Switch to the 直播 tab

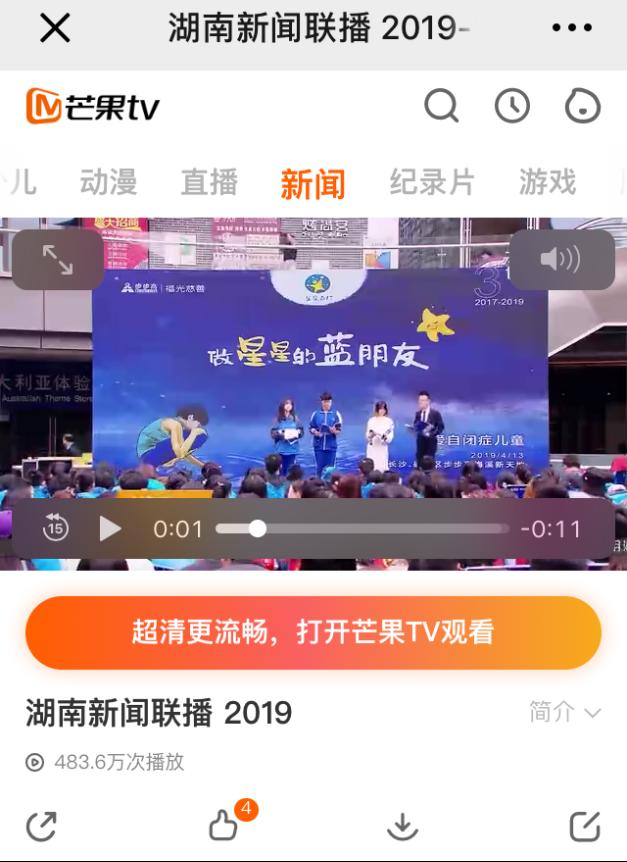209,182
